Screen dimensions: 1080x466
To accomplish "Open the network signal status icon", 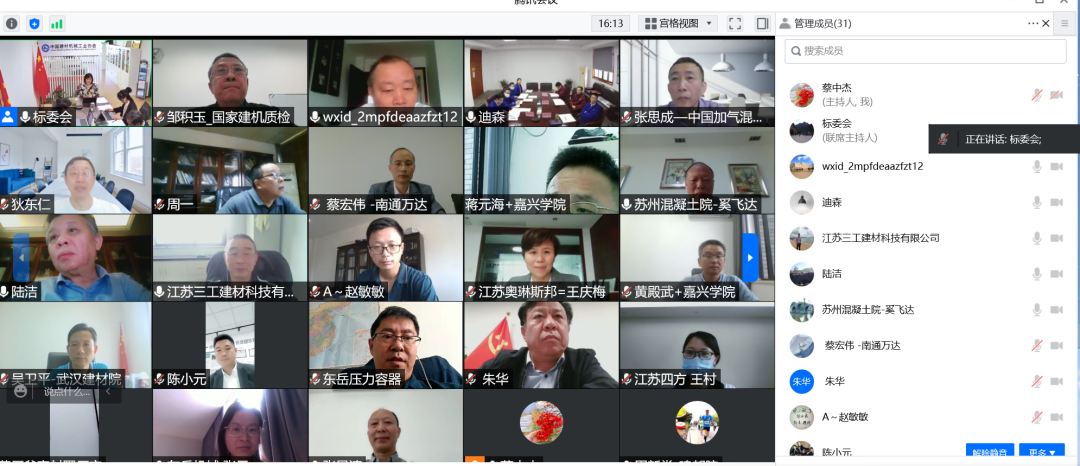I will [57, 23].
